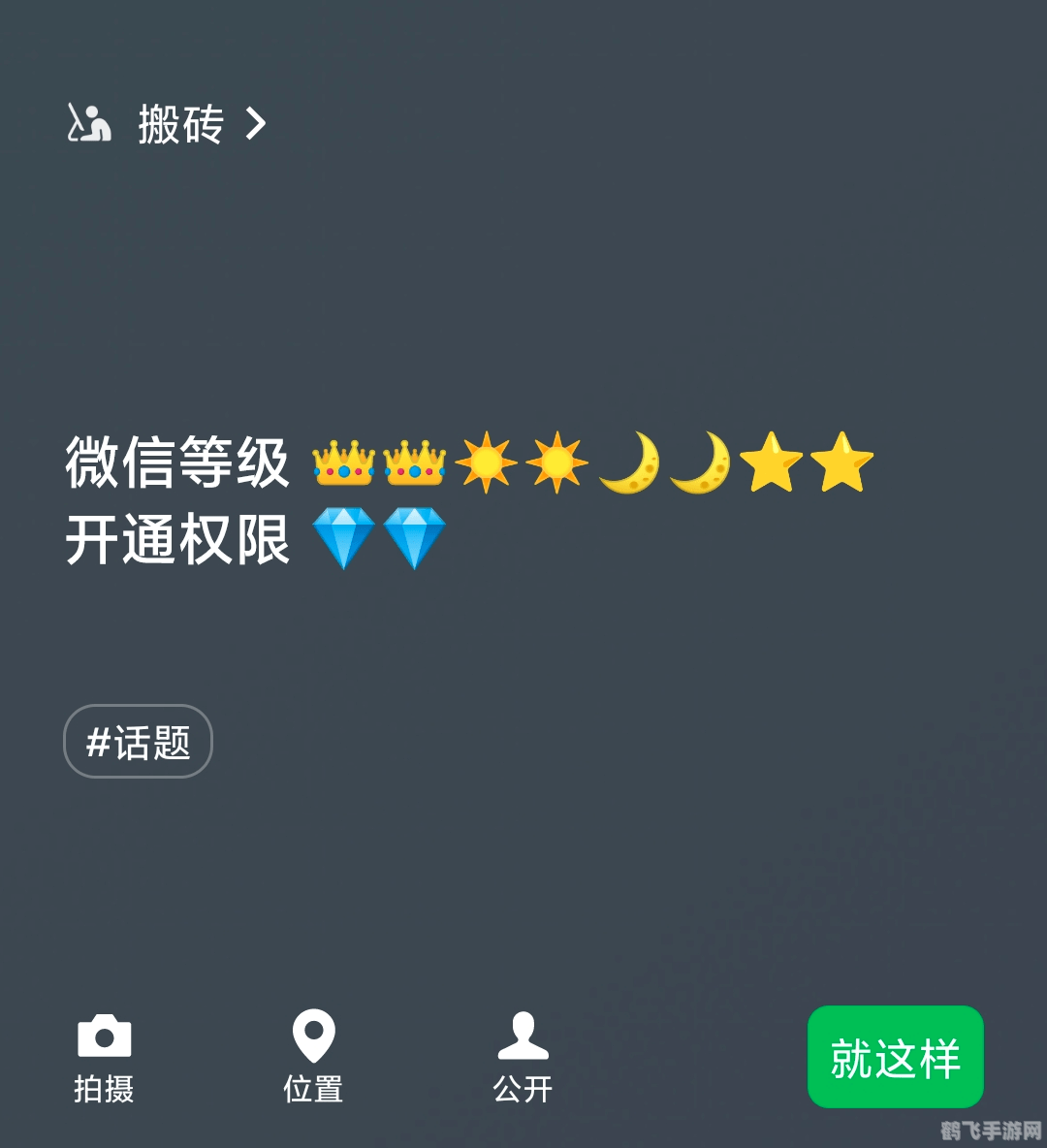Open the 搬砖 topic details page

(181, 124)
